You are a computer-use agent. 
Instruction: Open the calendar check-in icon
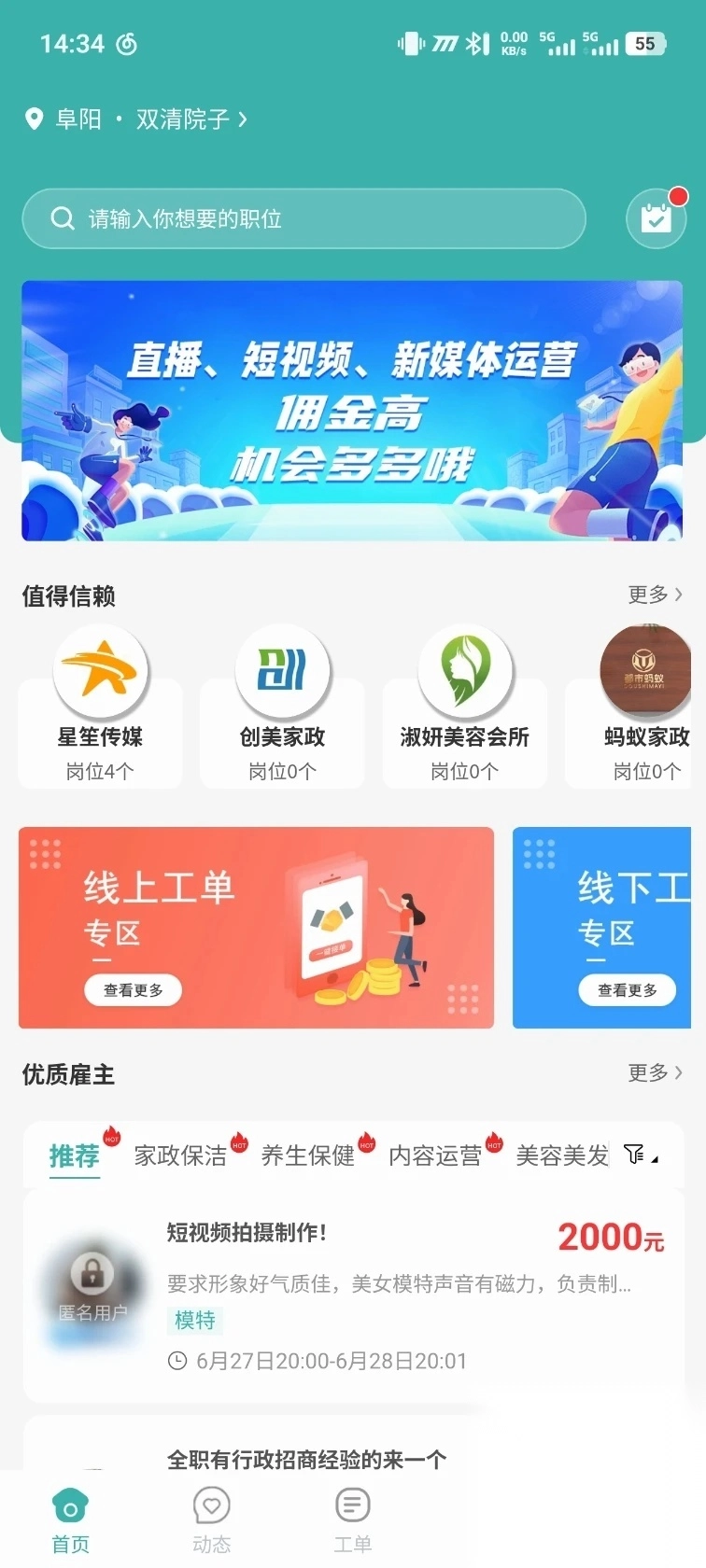tap(656, 218)
